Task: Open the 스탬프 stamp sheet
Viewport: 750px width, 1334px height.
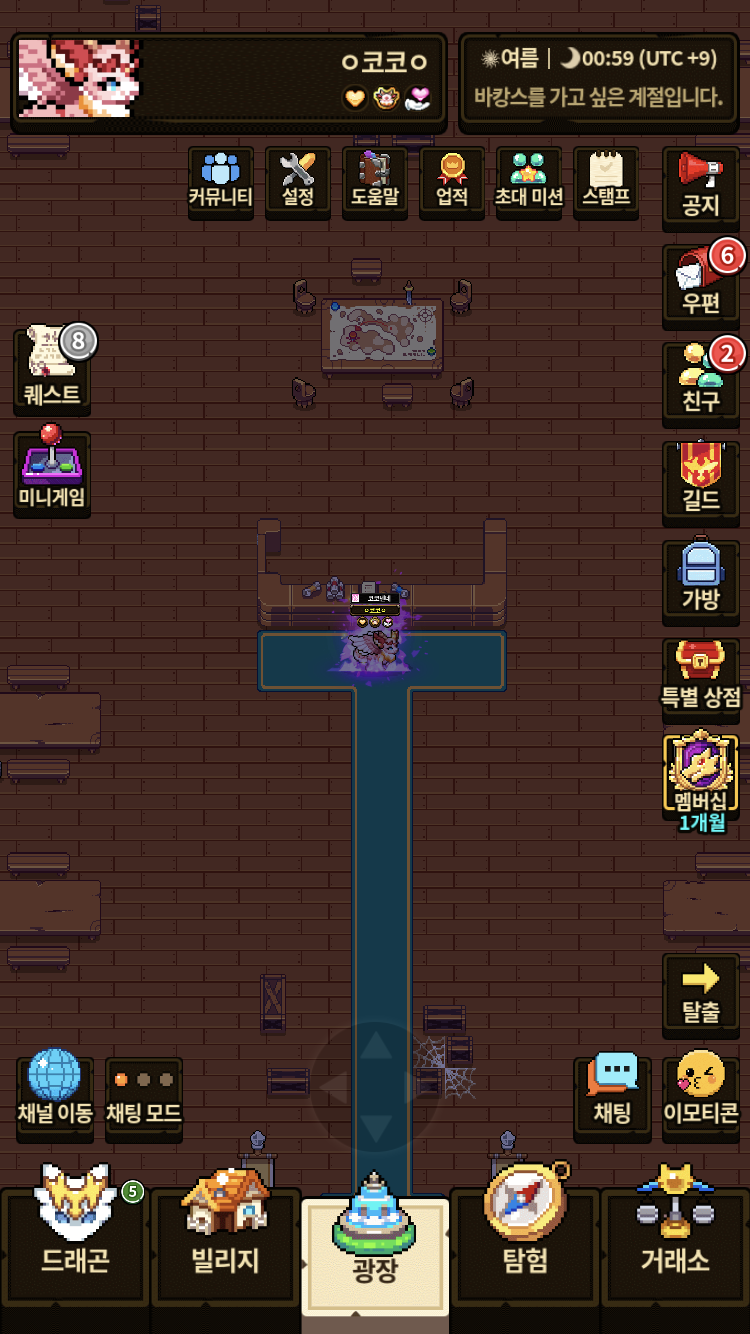Action: click(606, 181)
